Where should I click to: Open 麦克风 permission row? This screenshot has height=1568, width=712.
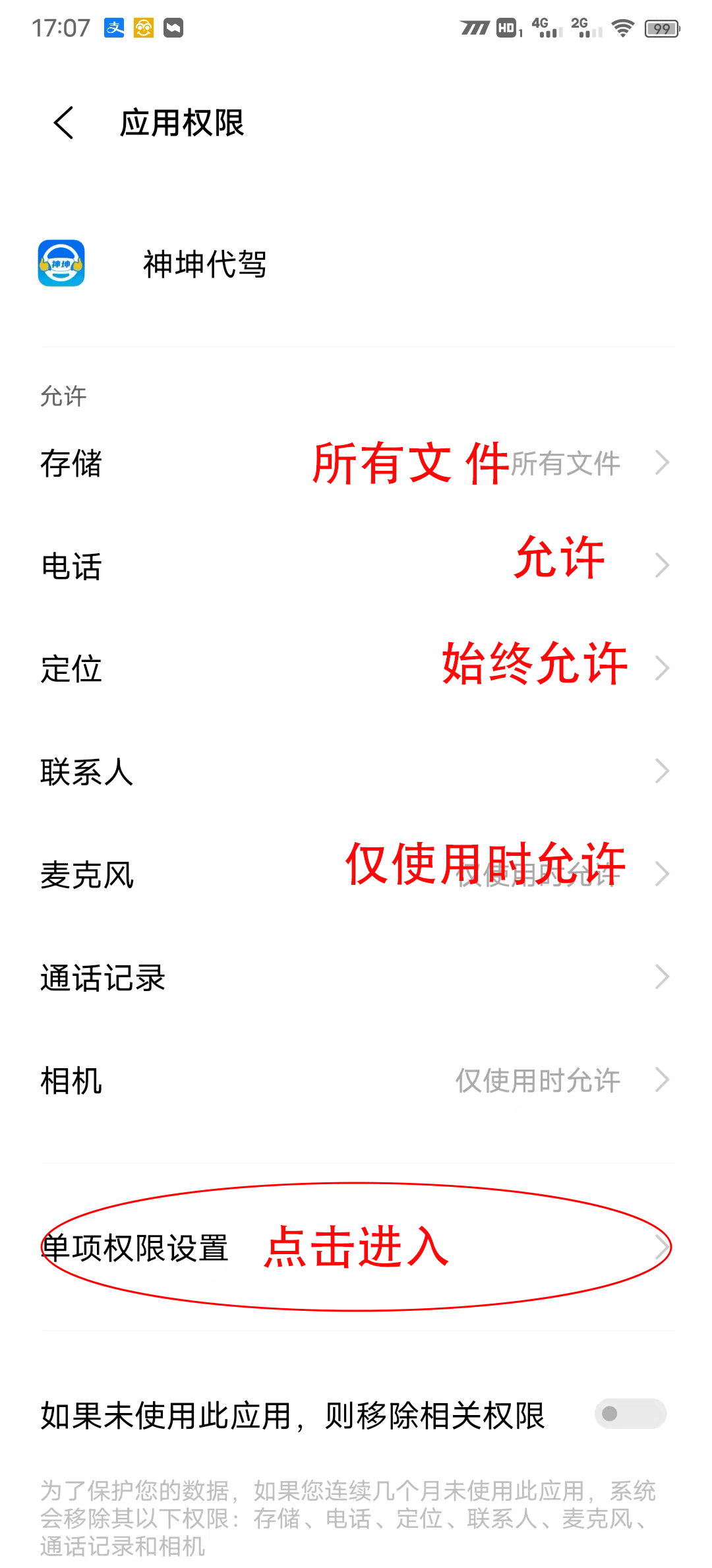point(356,874)
